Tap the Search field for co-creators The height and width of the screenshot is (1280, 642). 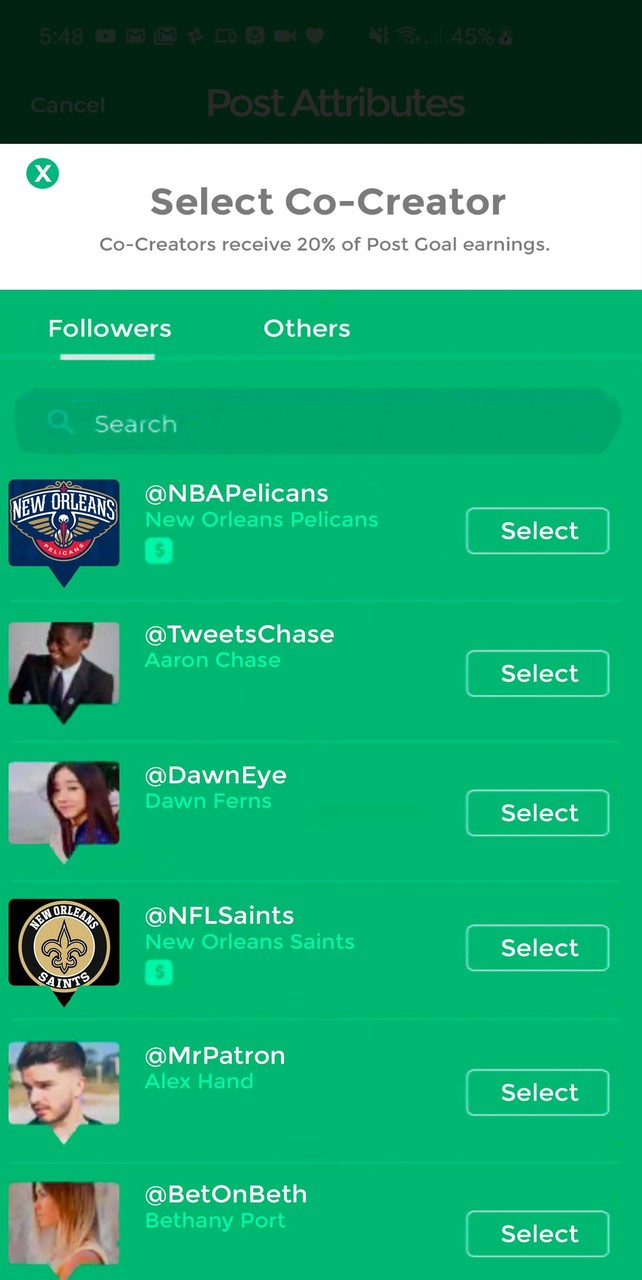coord(318,423)
